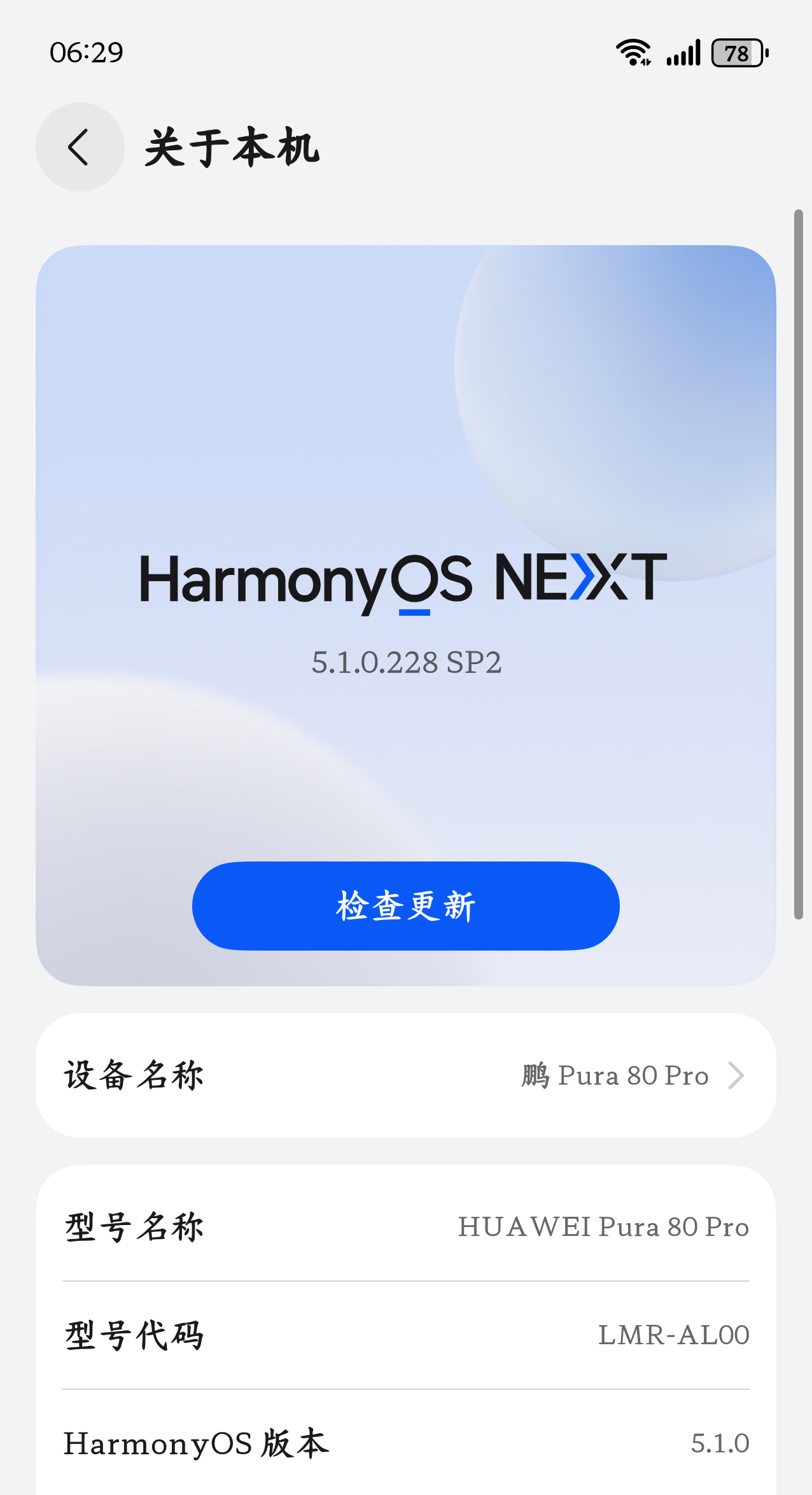Go back from 关于本机 page
Viewport: 812px width, 1495px height.
(x=80, y=147)
